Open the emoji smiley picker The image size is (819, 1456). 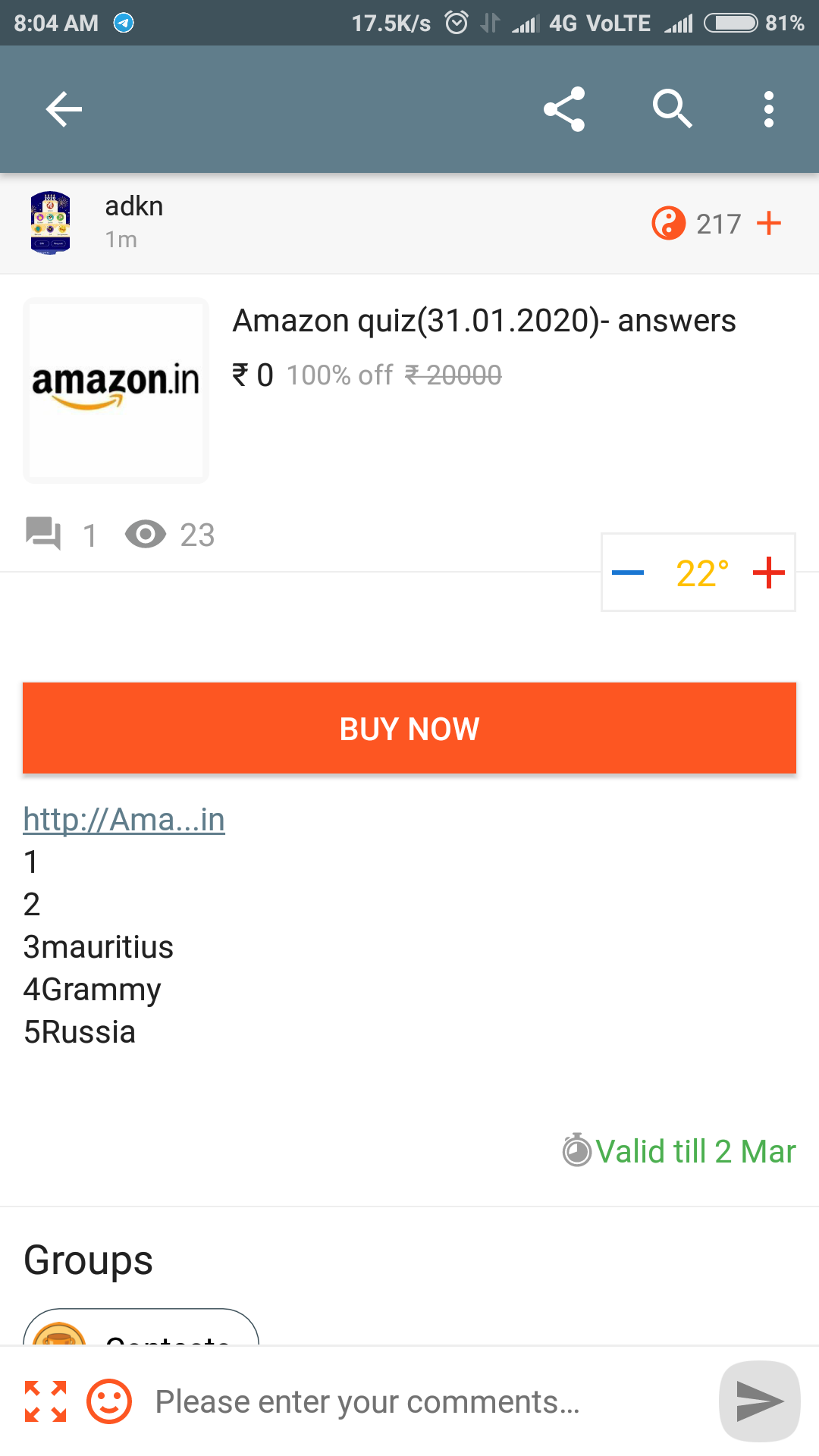click(x=109, y=1401)
